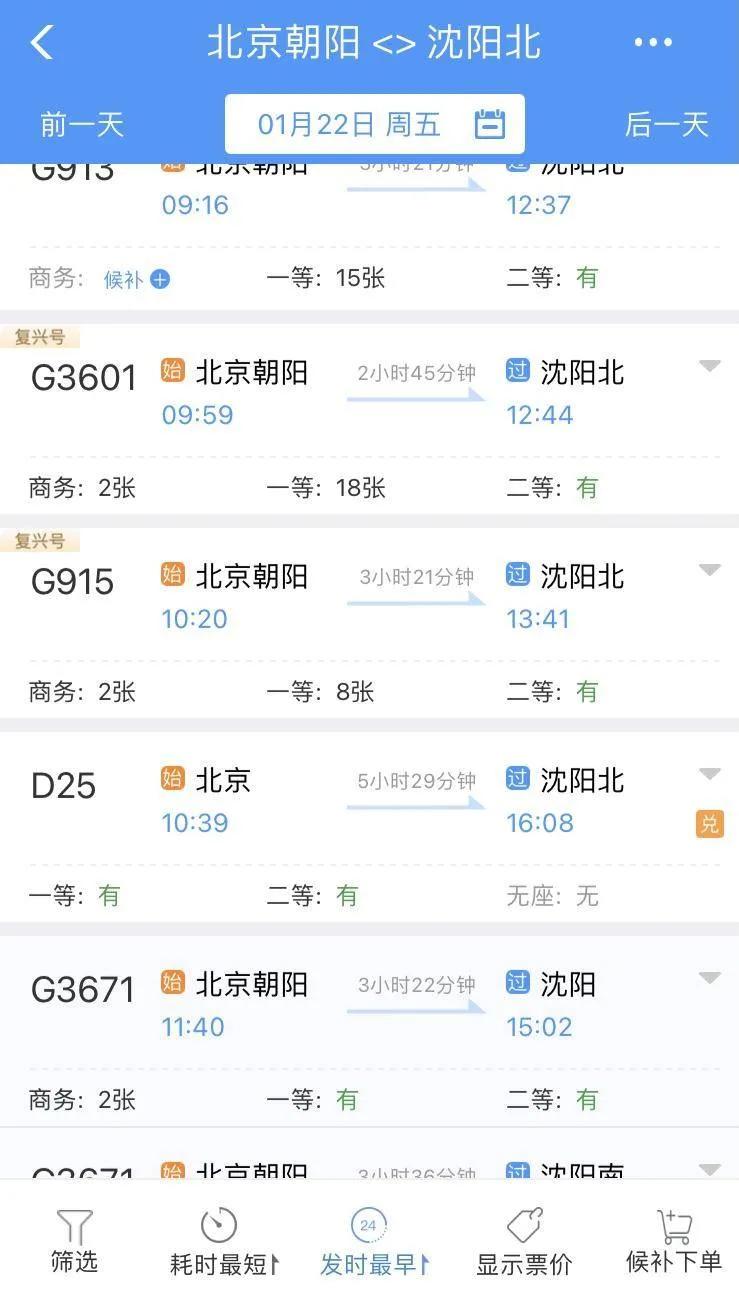The image size is (739, 1292).
Task: Tap the 发时最早 earliest-departure icon
Action: [x=369, y=1222]
